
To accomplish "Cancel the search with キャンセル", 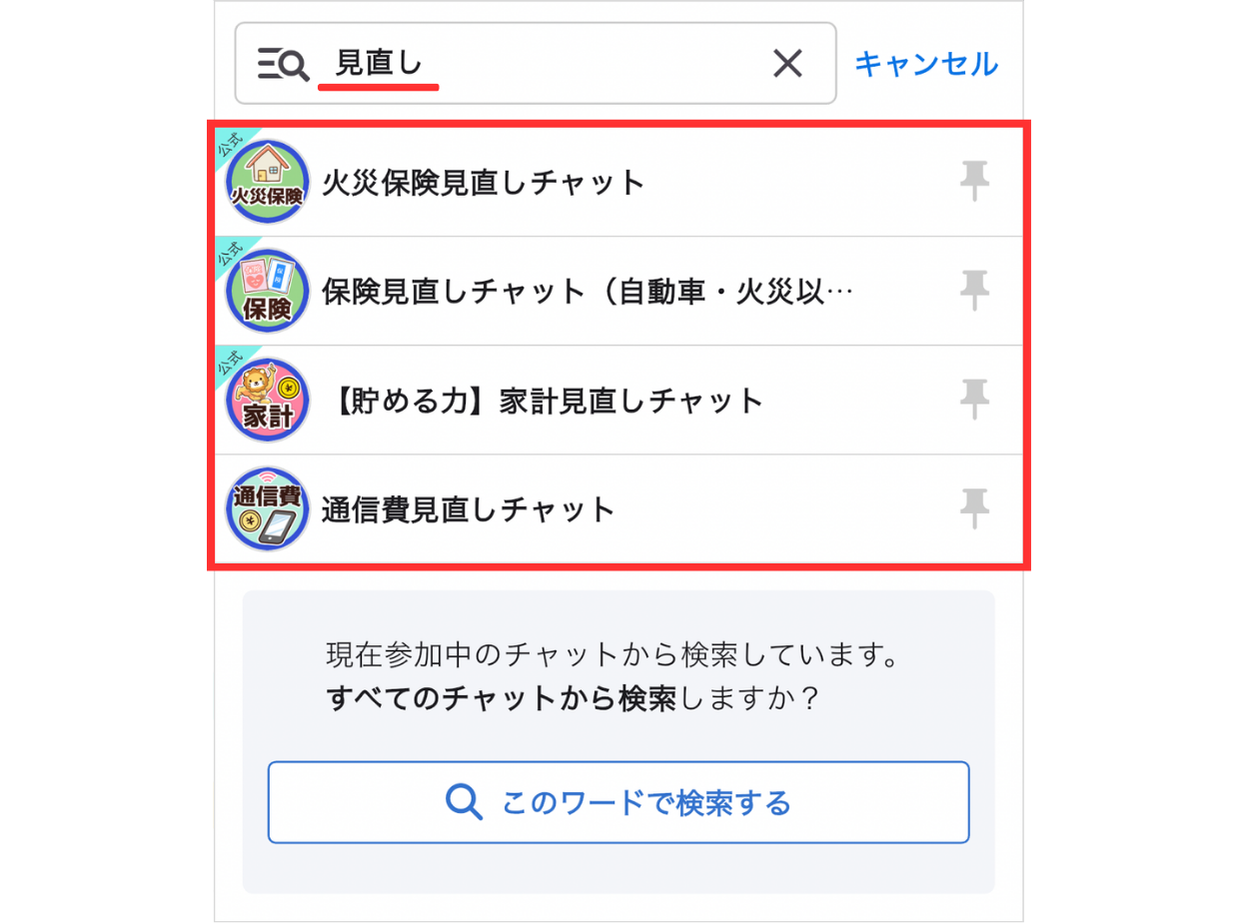I will tap(926, 64).
